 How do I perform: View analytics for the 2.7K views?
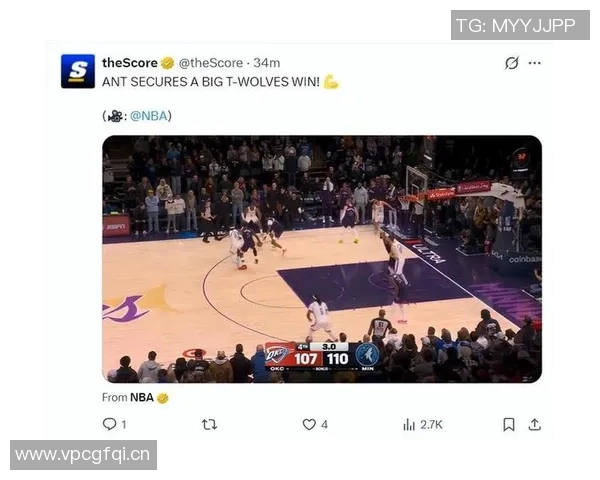pos(409,424)
